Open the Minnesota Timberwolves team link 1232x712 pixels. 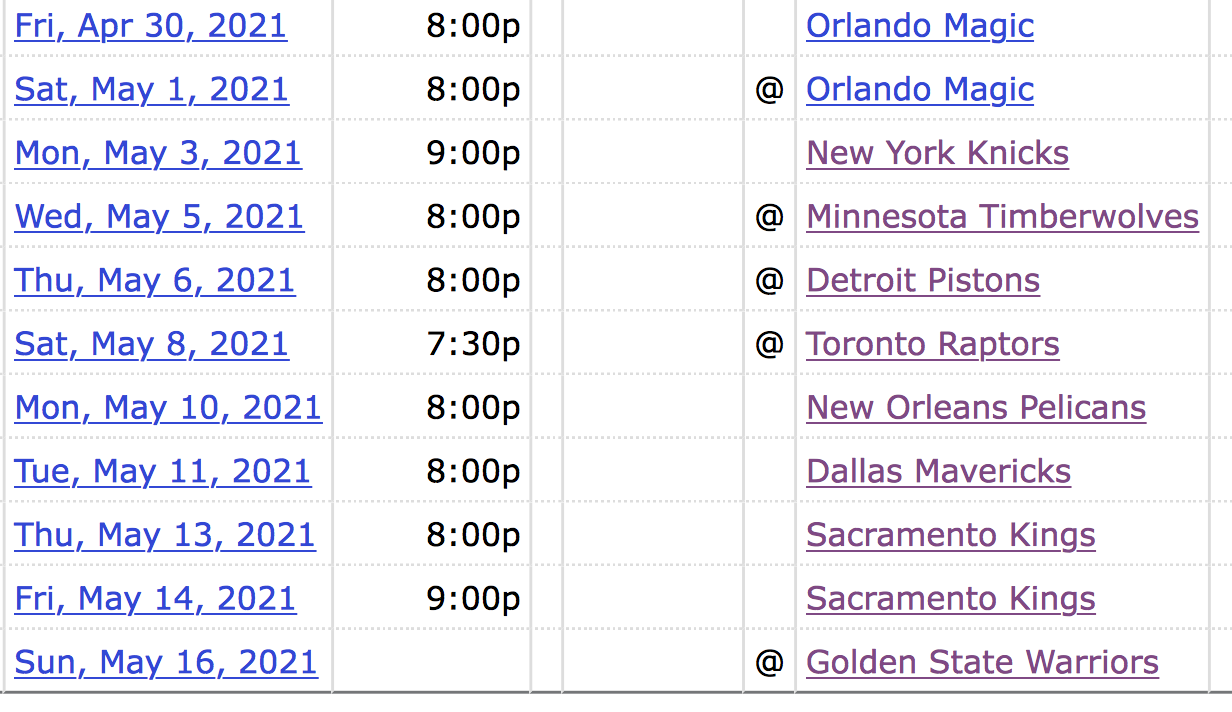point(1002,217)
